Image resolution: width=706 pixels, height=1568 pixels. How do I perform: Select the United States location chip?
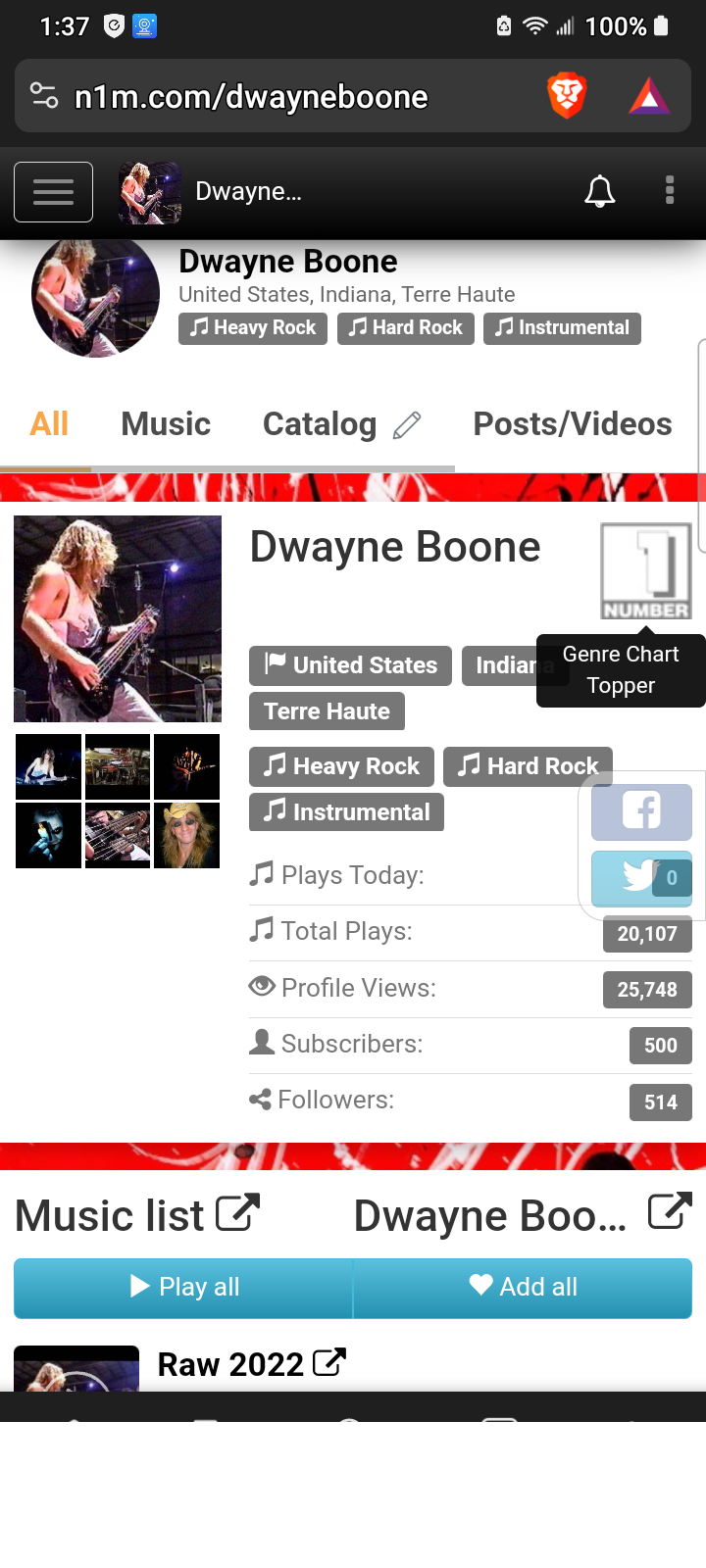pos(350,665)
